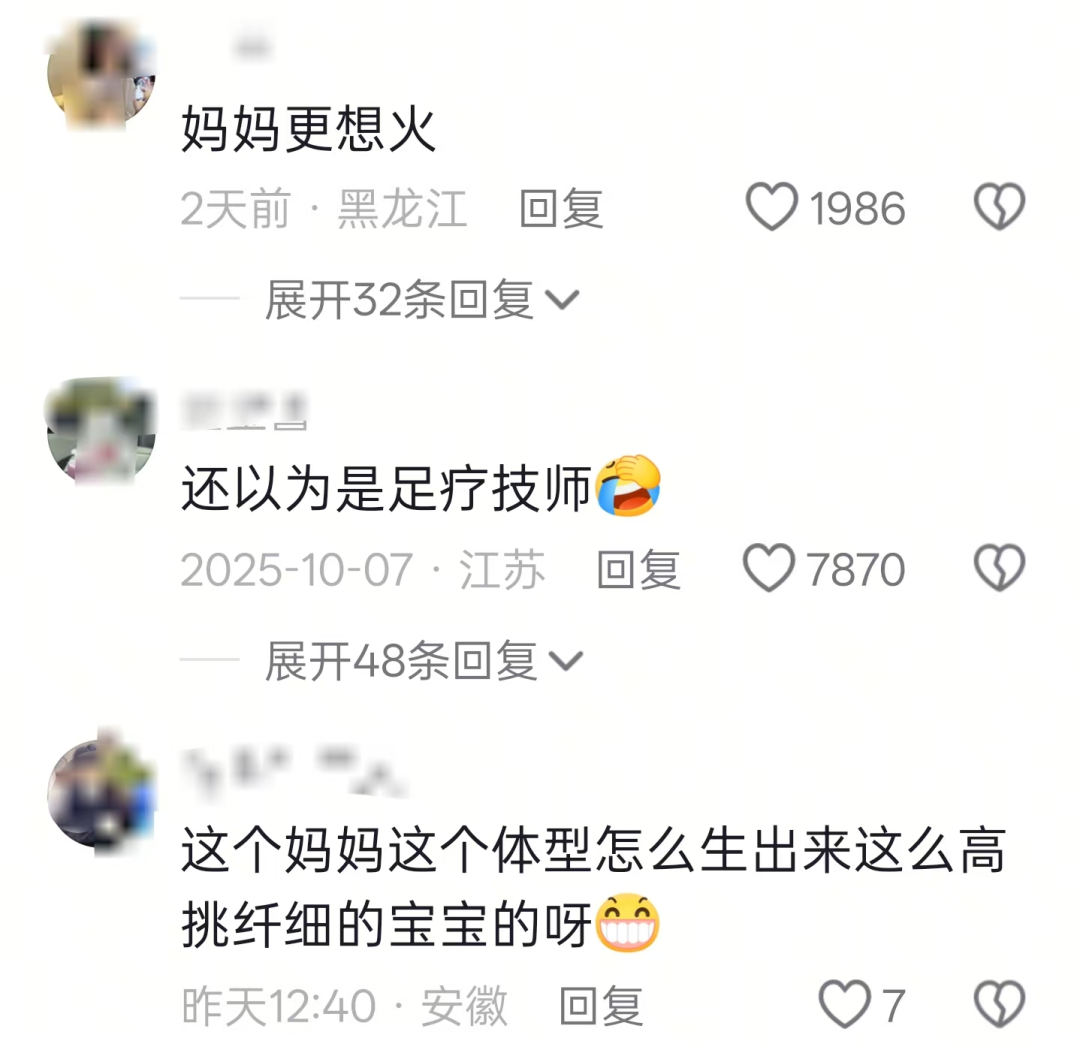The image size is (1080, 1047).
Task: Dislike the comment 还以为是足疗技师
Action: (999, 569)
